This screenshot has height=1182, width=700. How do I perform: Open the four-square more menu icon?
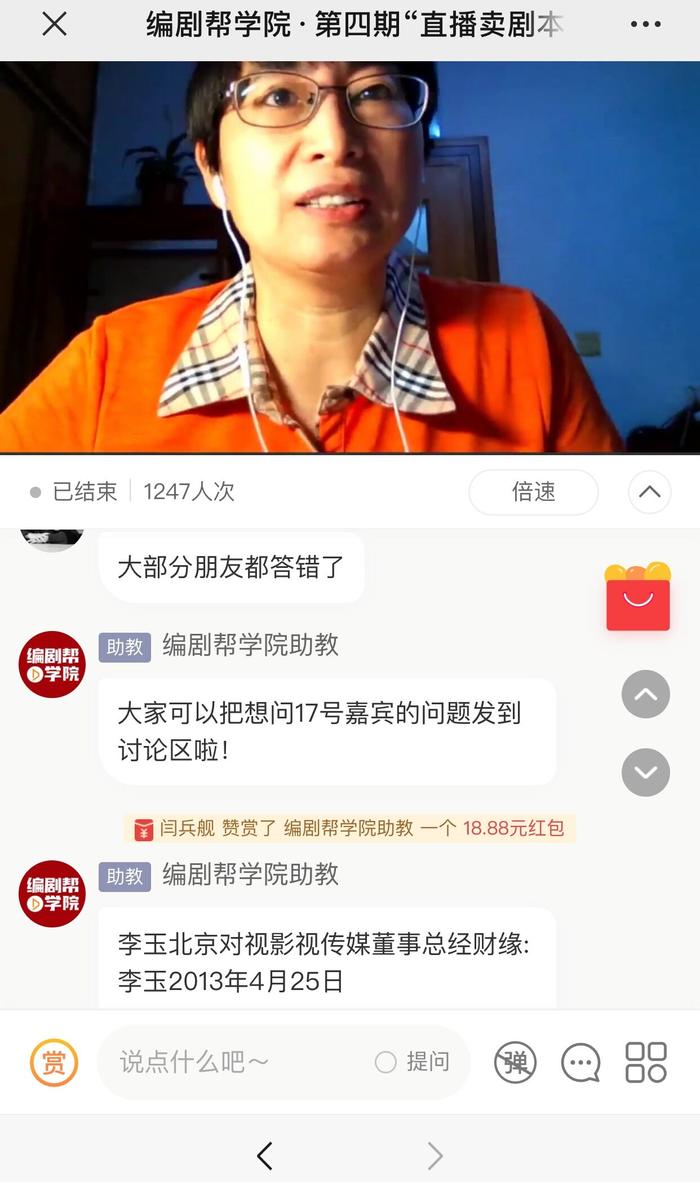click(646, 1062)
